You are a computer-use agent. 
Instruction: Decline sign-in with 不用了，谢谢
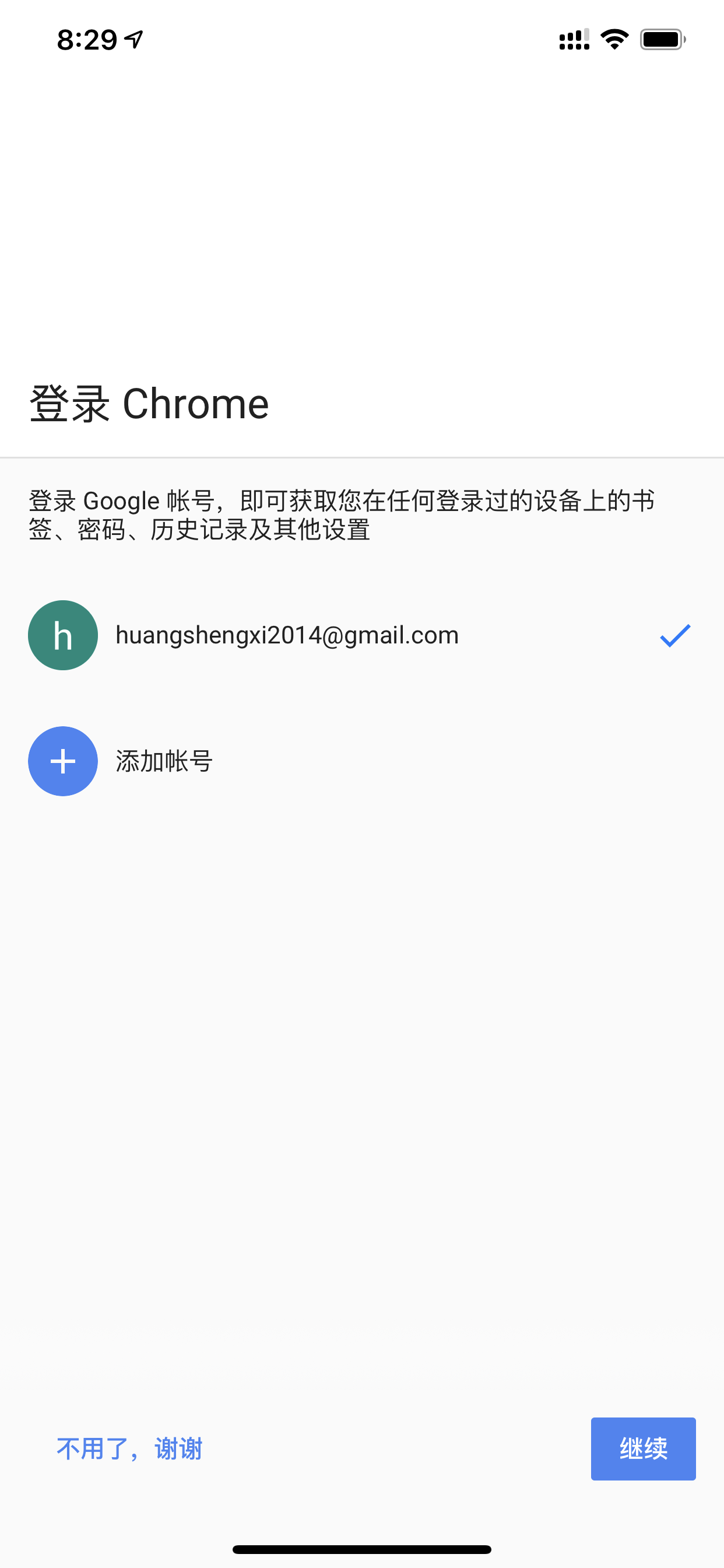129,1448
